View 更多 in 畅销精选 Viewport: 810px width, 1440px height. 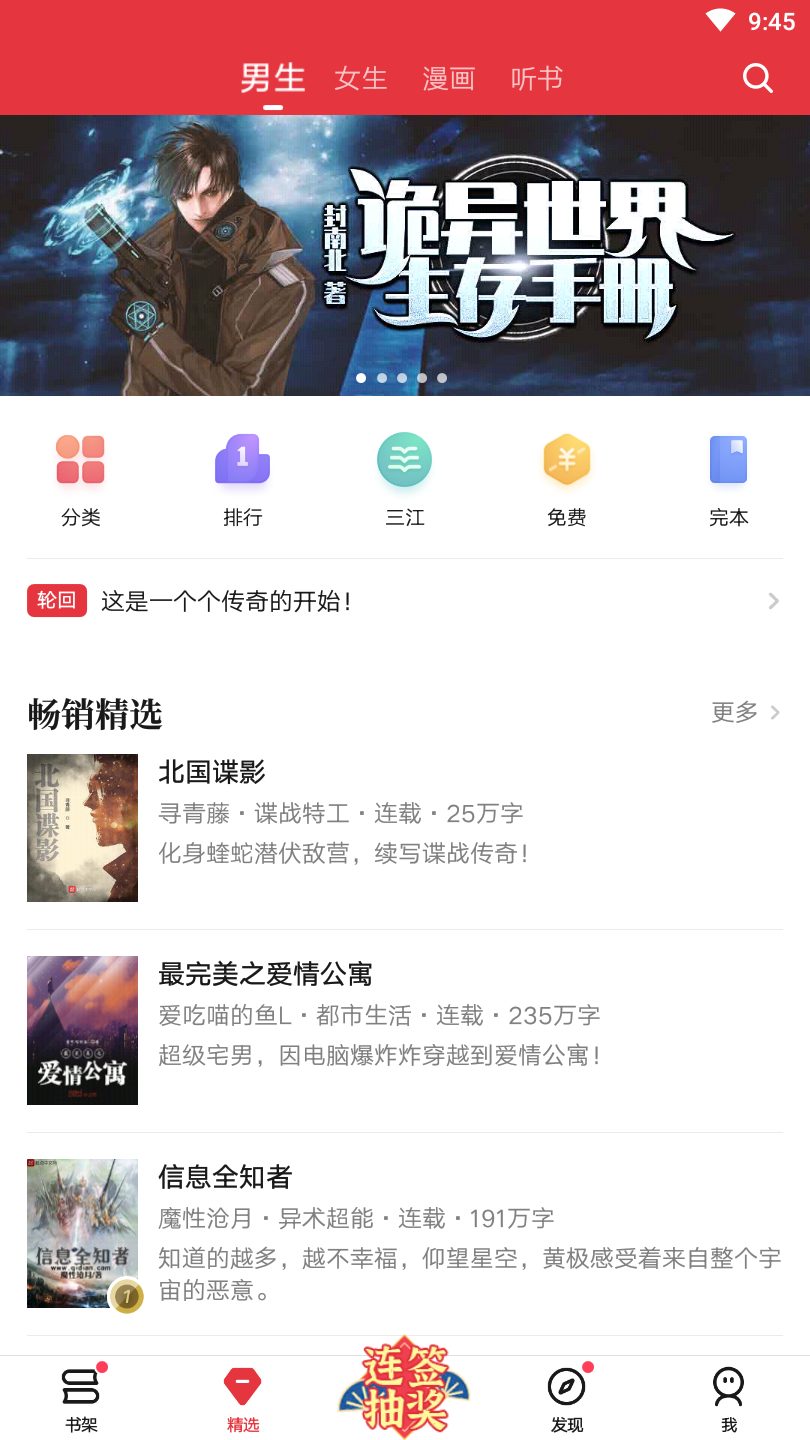(745, 712)
